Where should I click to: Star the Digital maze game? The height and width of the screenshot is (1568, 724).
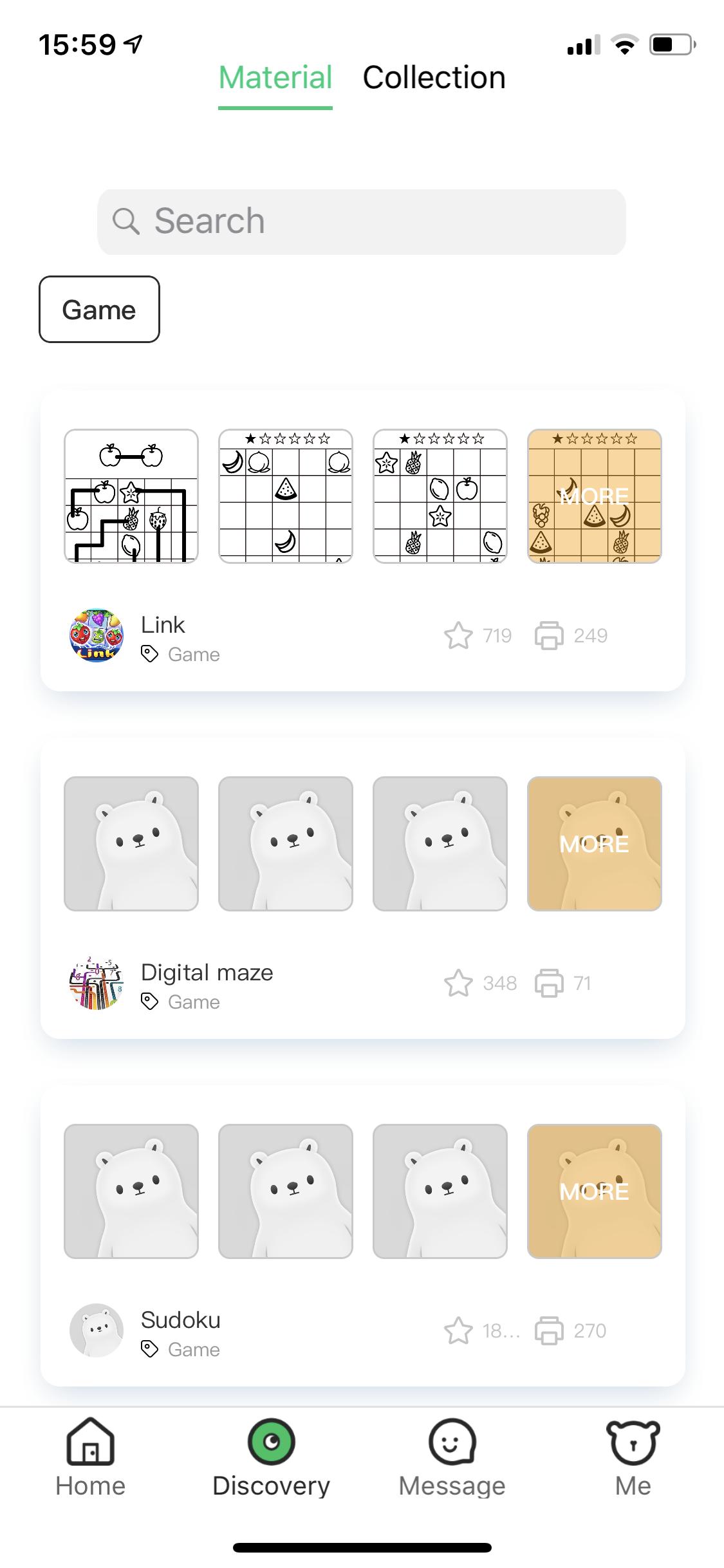[458, 983]
